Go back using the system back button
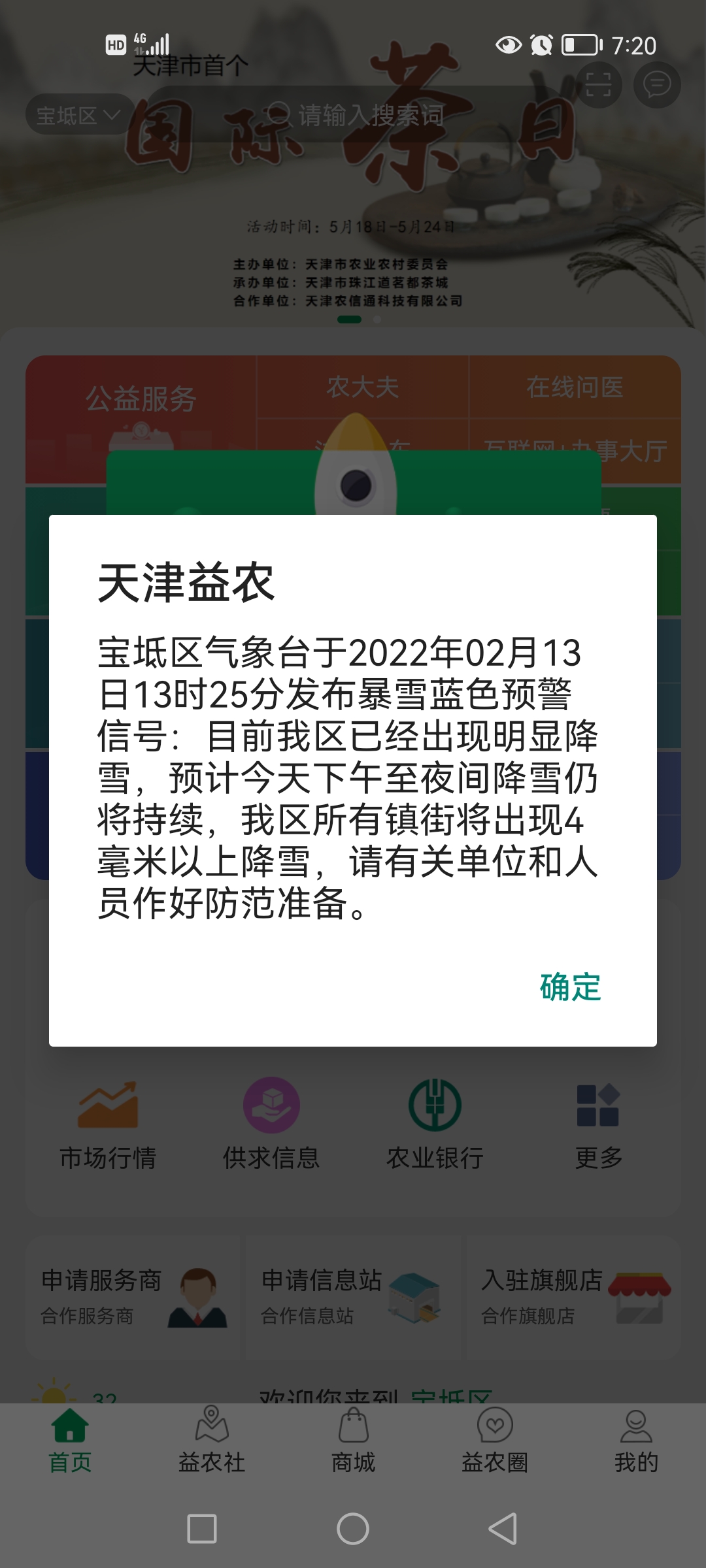The width and height of the screenshot is (706, 1568). pyautogui.click(x=503, y=1529)
